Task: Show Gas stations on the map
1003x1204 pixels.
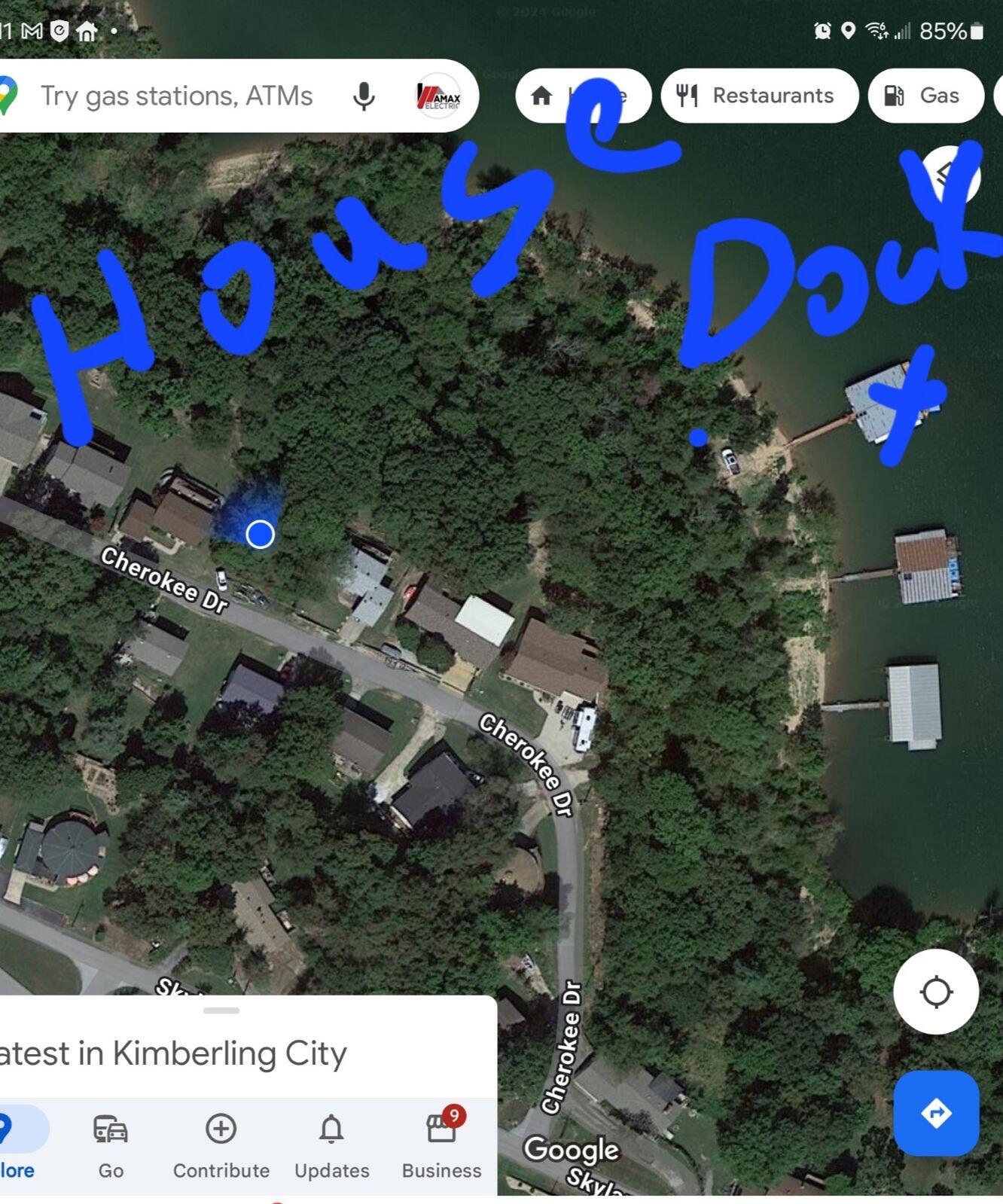Action: 925,96
